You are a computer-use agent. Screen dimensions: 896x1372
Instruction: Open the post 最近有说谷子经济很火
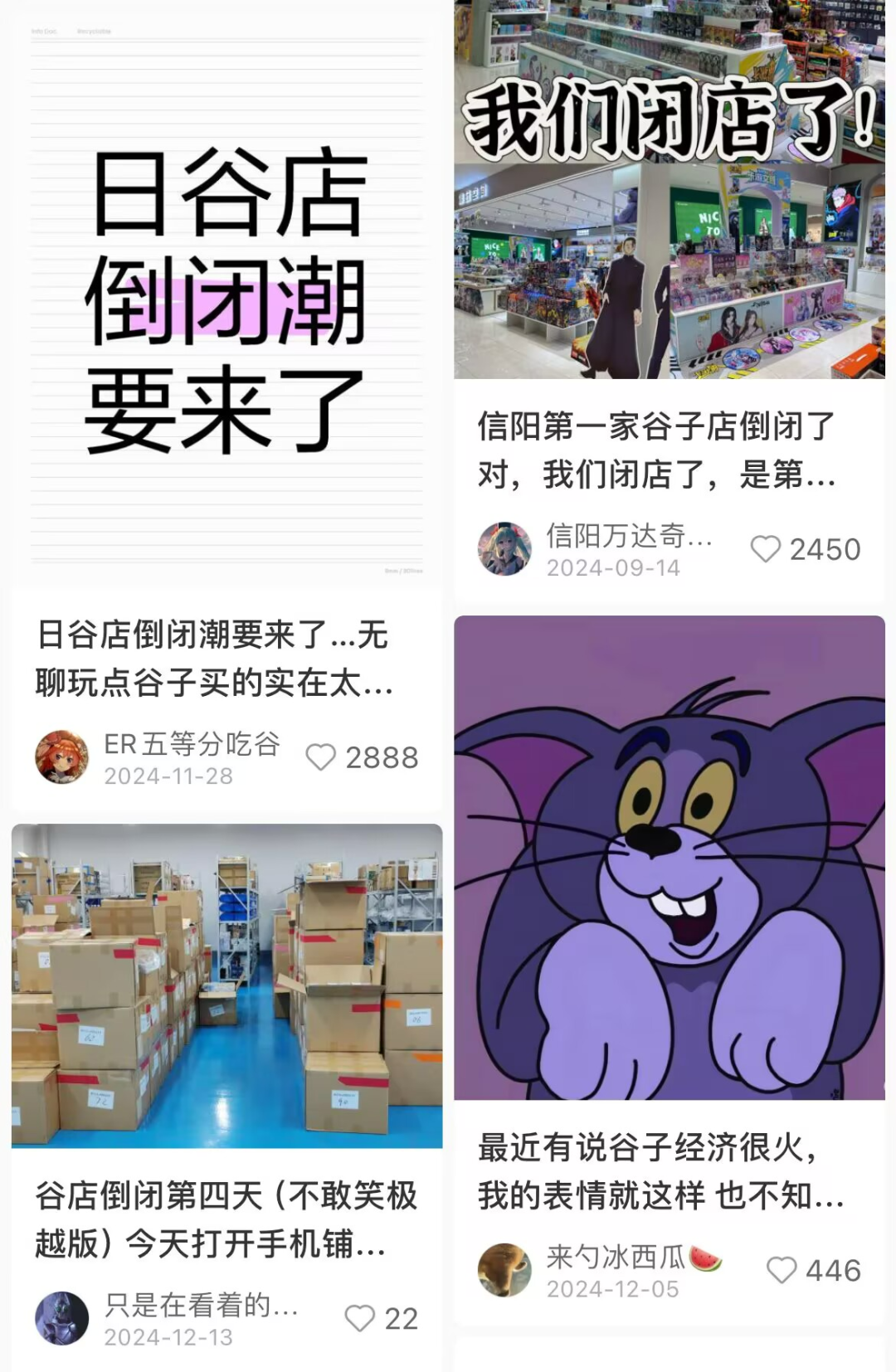point(669,858)
